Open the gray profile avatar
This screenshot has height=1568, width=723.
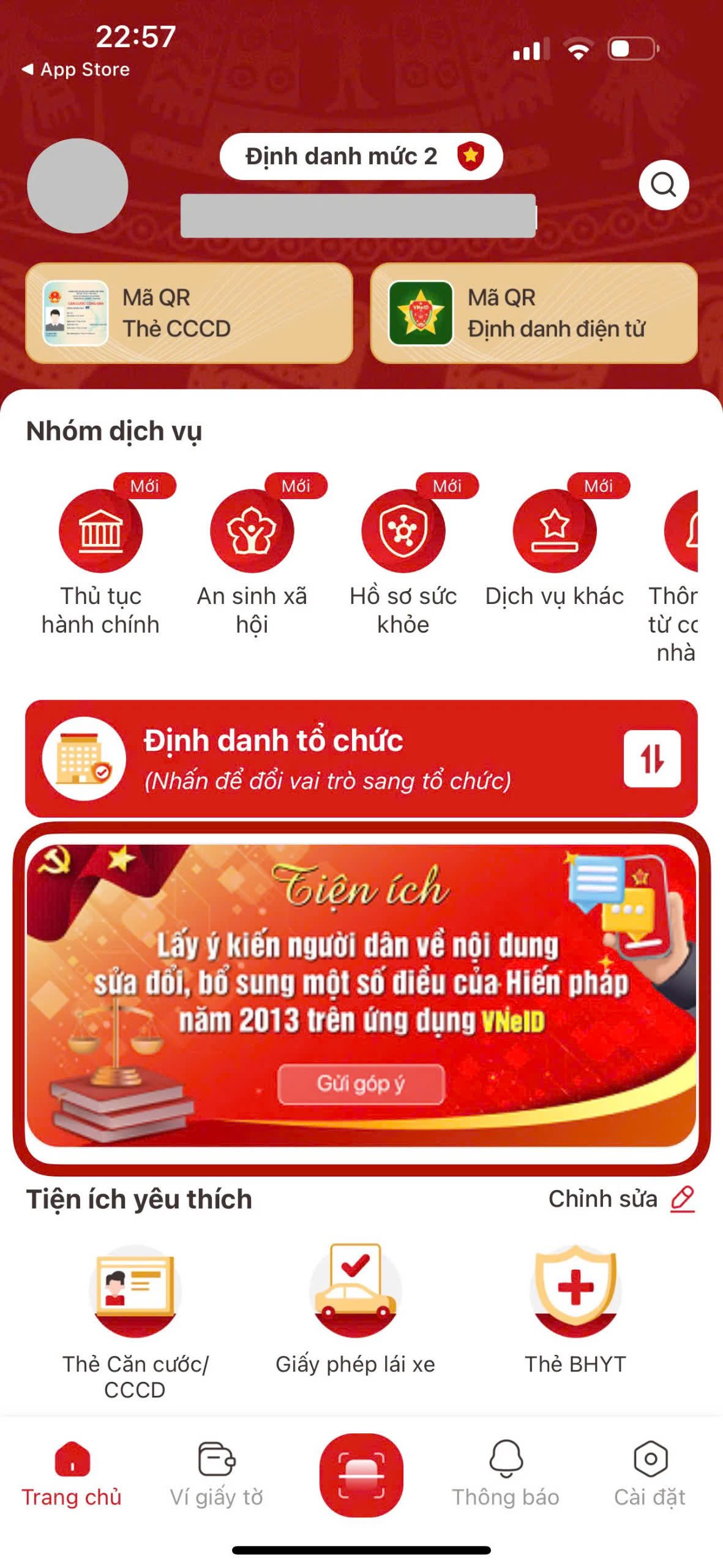tap(78, 186)
